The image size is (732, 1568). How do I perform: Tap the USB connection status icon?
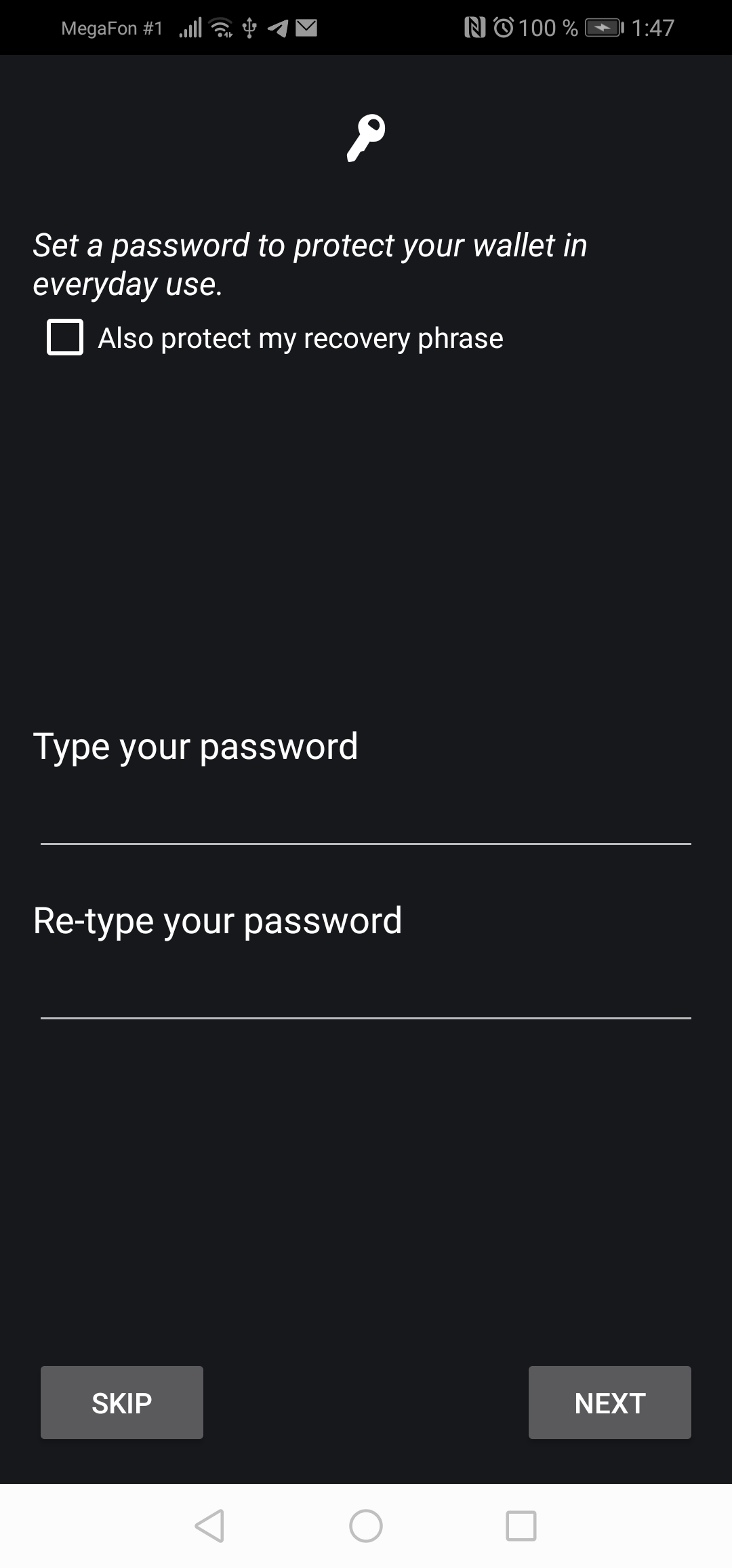(248, 27)
